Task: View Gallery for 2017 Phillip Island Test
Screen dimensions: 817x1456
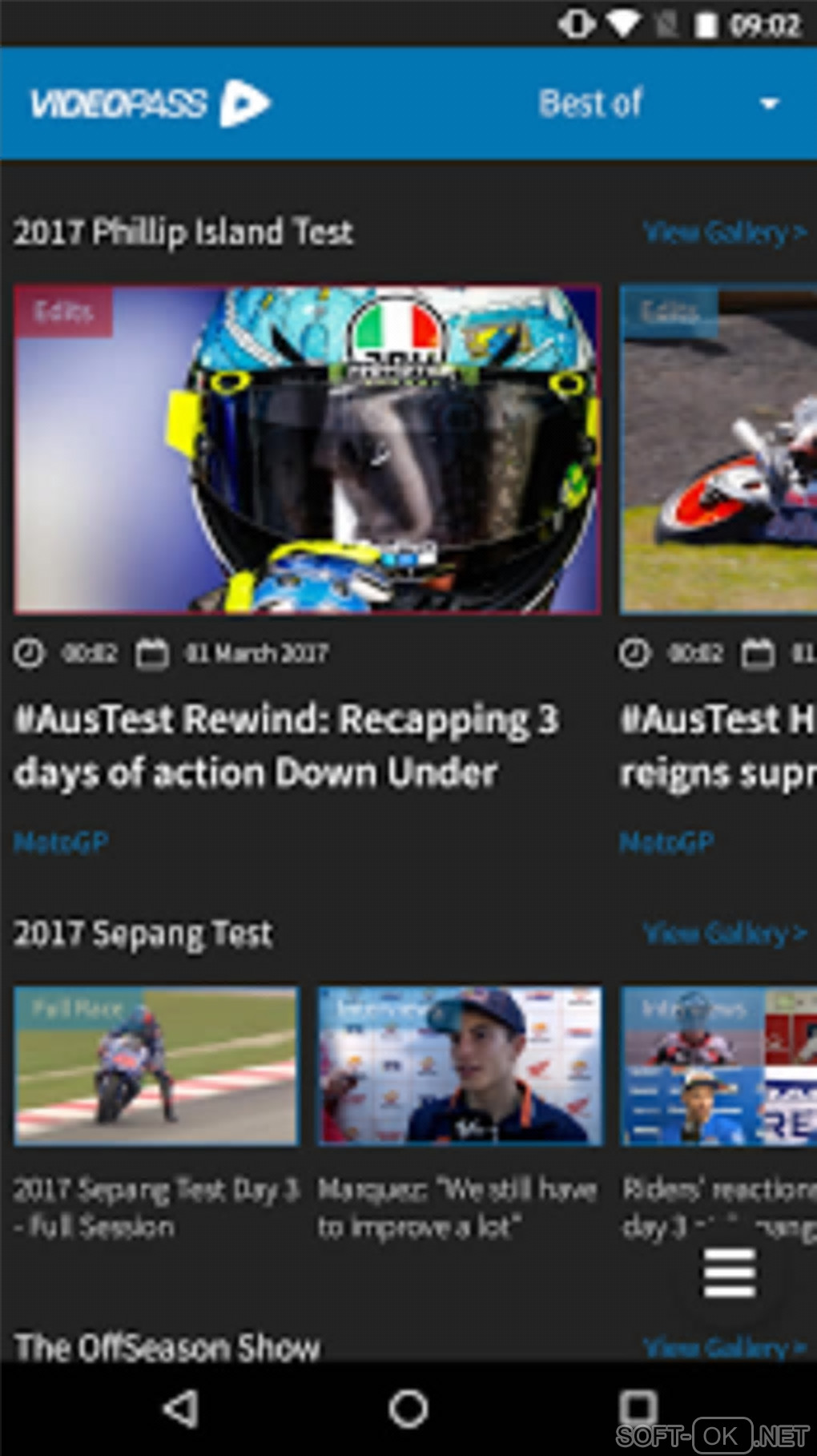Action: [723, 232]
